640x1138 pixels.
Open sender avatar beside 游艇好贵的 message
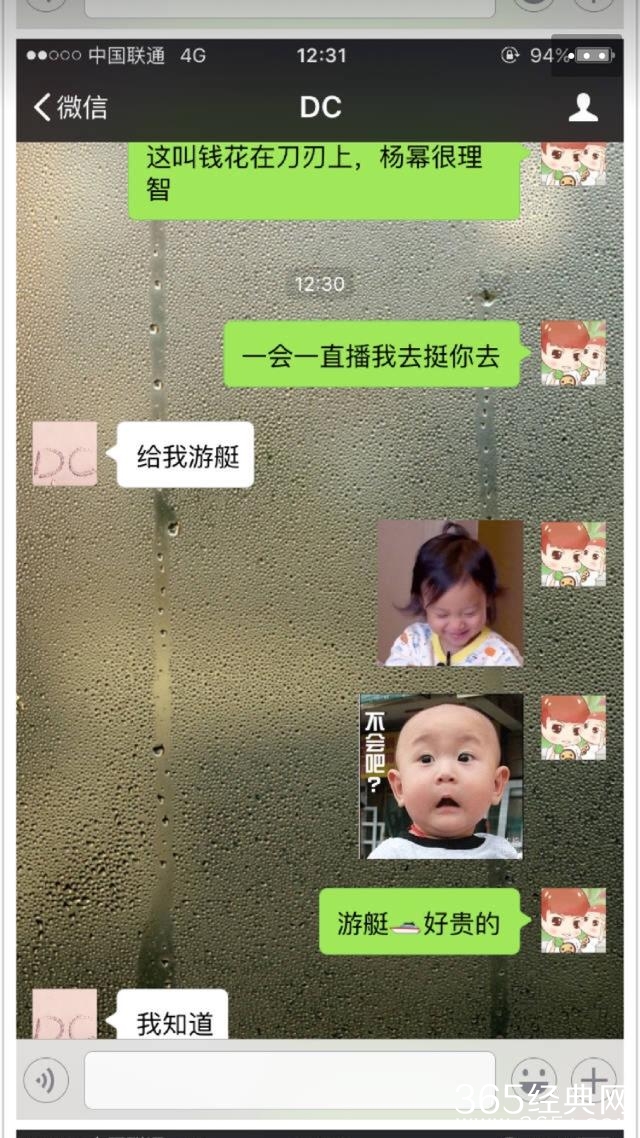[x=573, y=920]
